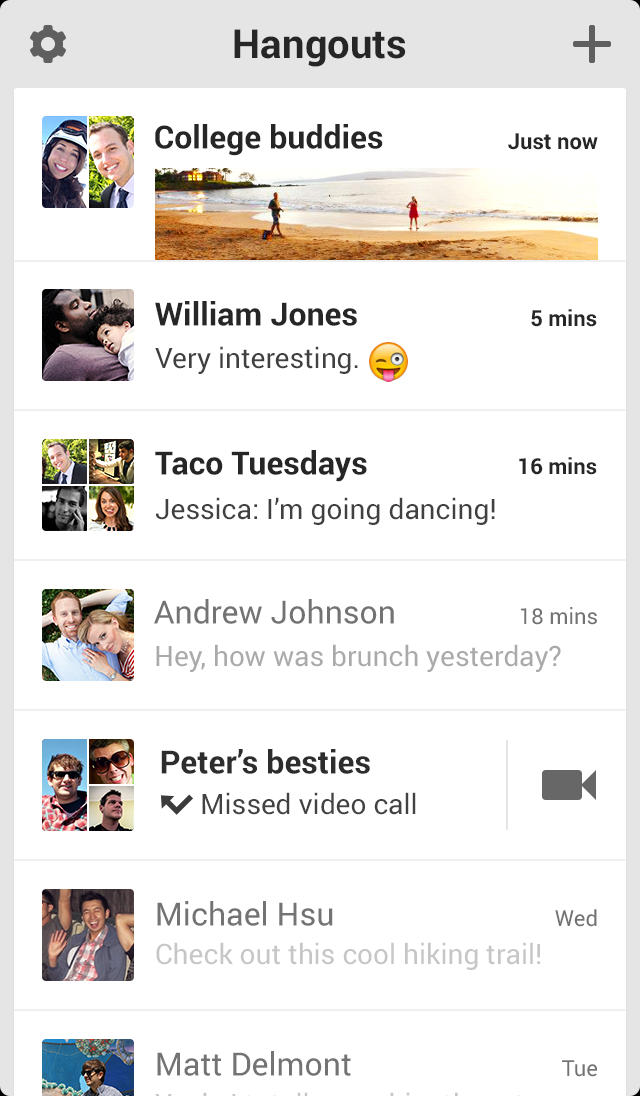Start video call with Peter's besties
Viewport: 640px width, 1096px height.
(568, 785)
